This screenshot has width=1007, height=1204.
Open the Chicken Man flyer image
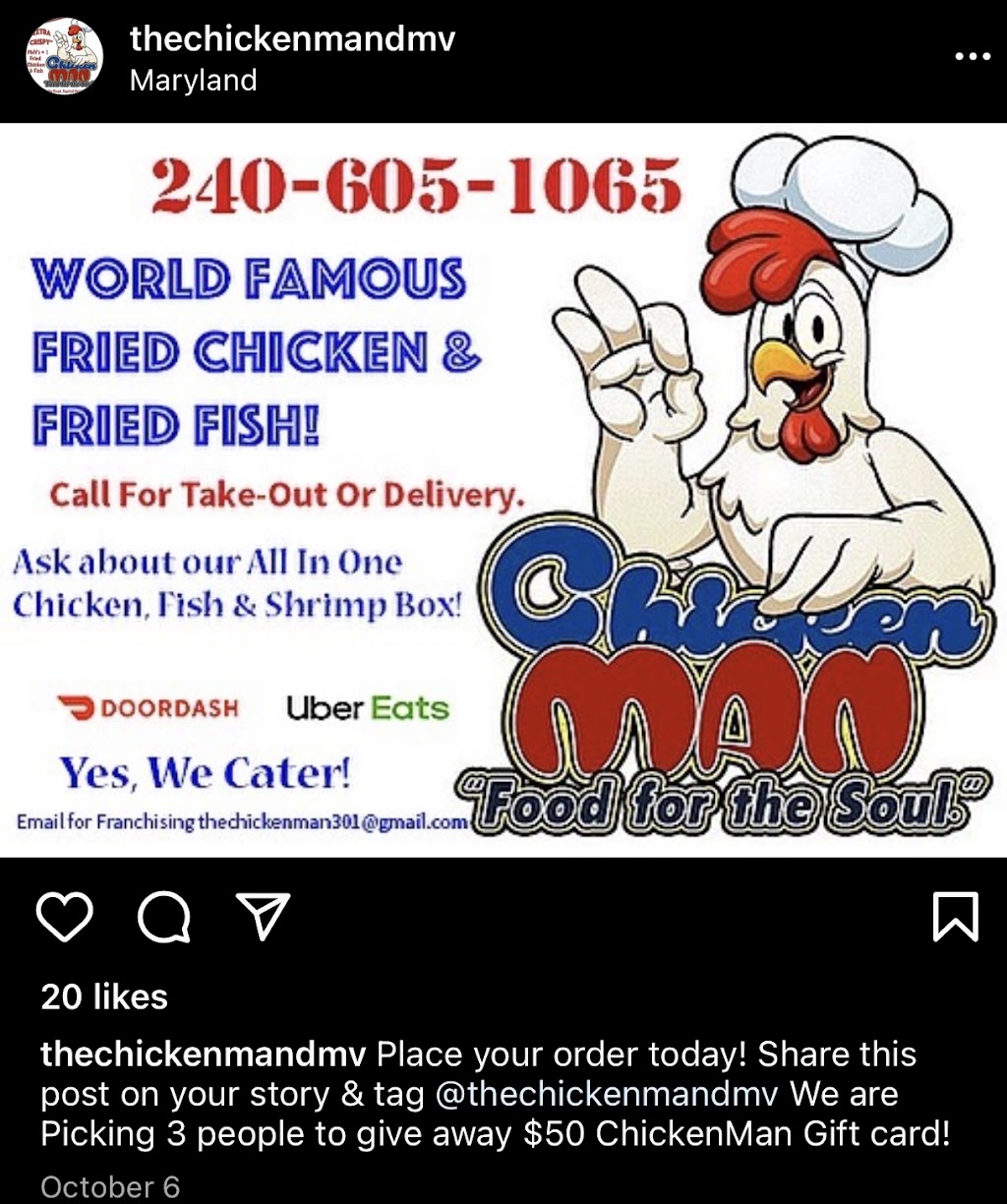503,490
